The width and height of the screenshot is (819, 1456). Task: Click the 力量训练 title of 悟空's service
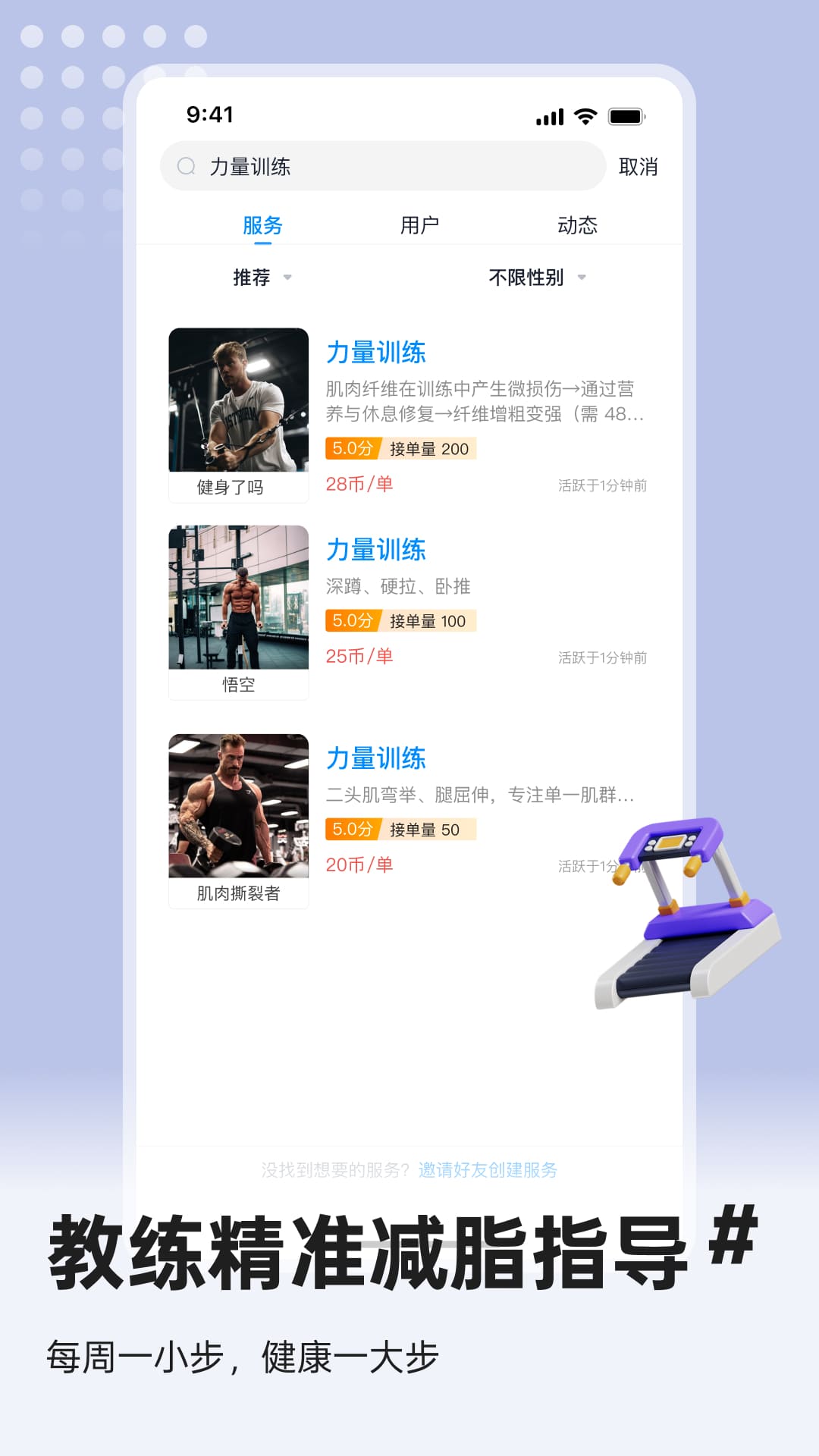tap(377, 551)
